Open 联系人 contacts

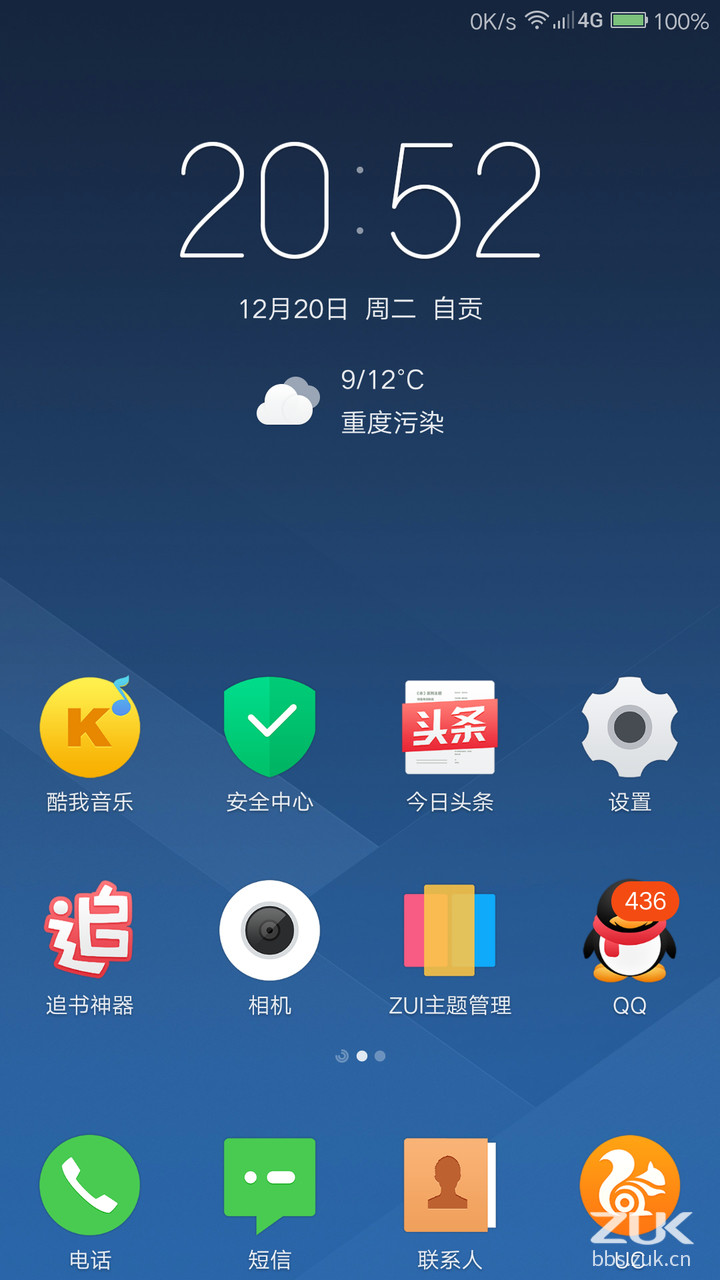coord(450,1185)
